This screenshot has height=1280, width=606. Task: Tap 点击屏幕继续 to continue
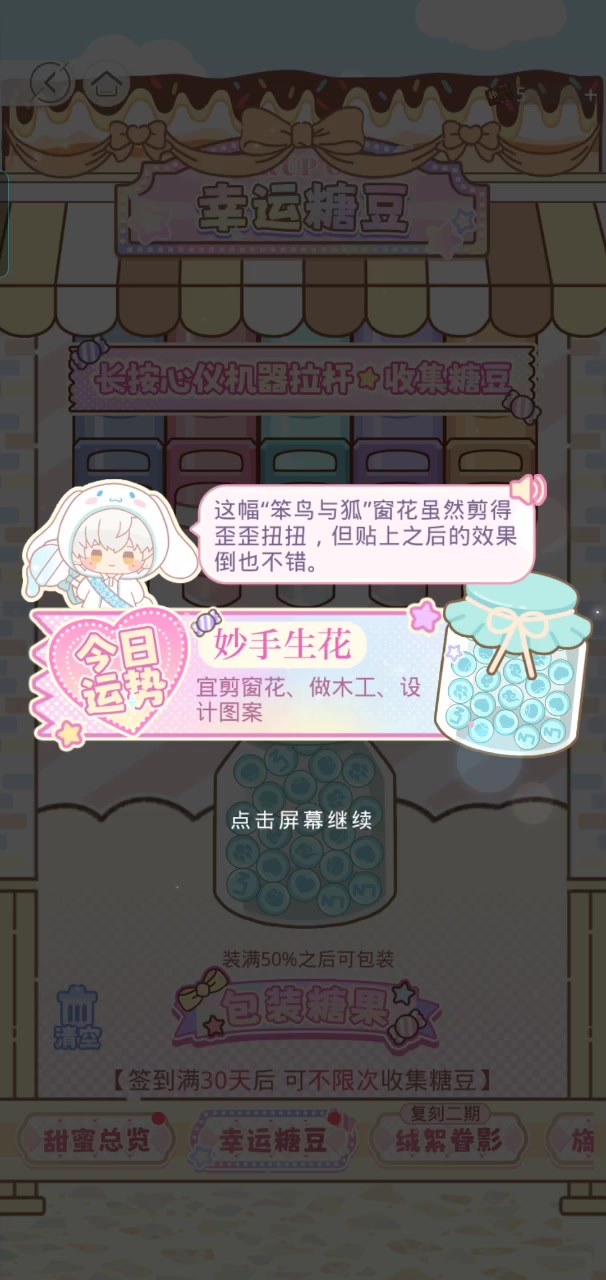301,820
